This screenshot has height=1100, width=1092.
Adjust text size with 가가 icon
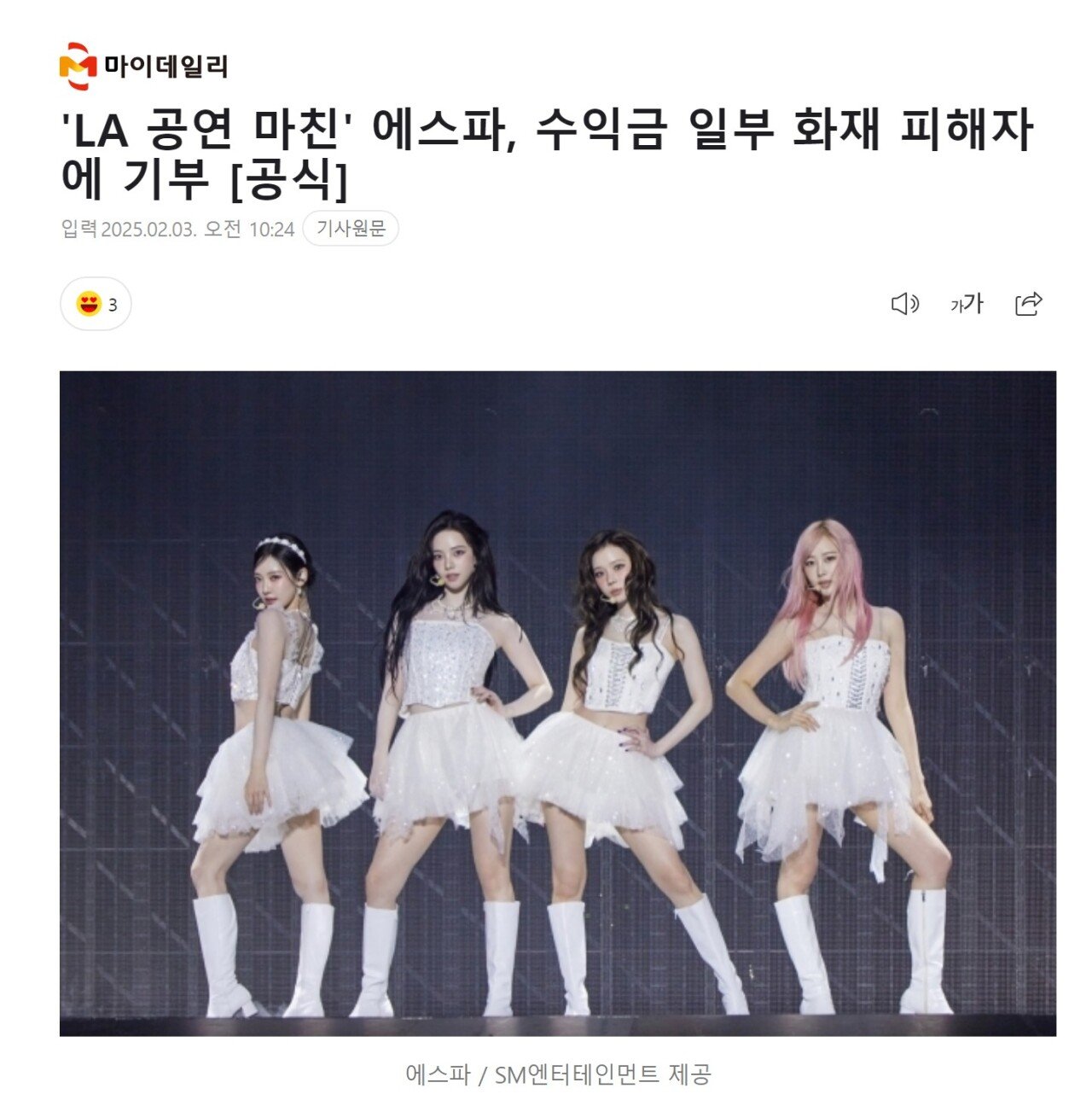click(x=967, y=304)
